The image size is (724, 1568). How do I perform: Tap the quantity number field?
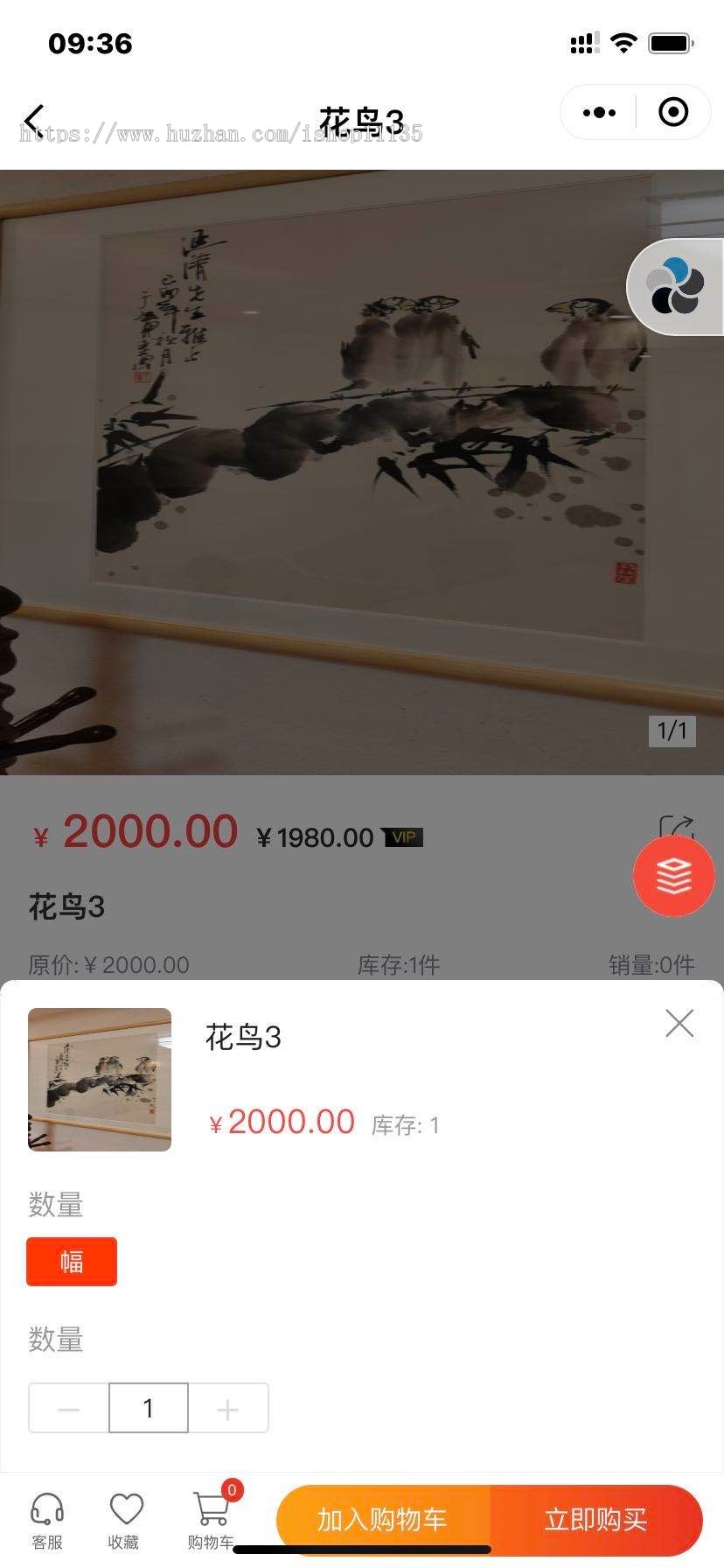149,1408
